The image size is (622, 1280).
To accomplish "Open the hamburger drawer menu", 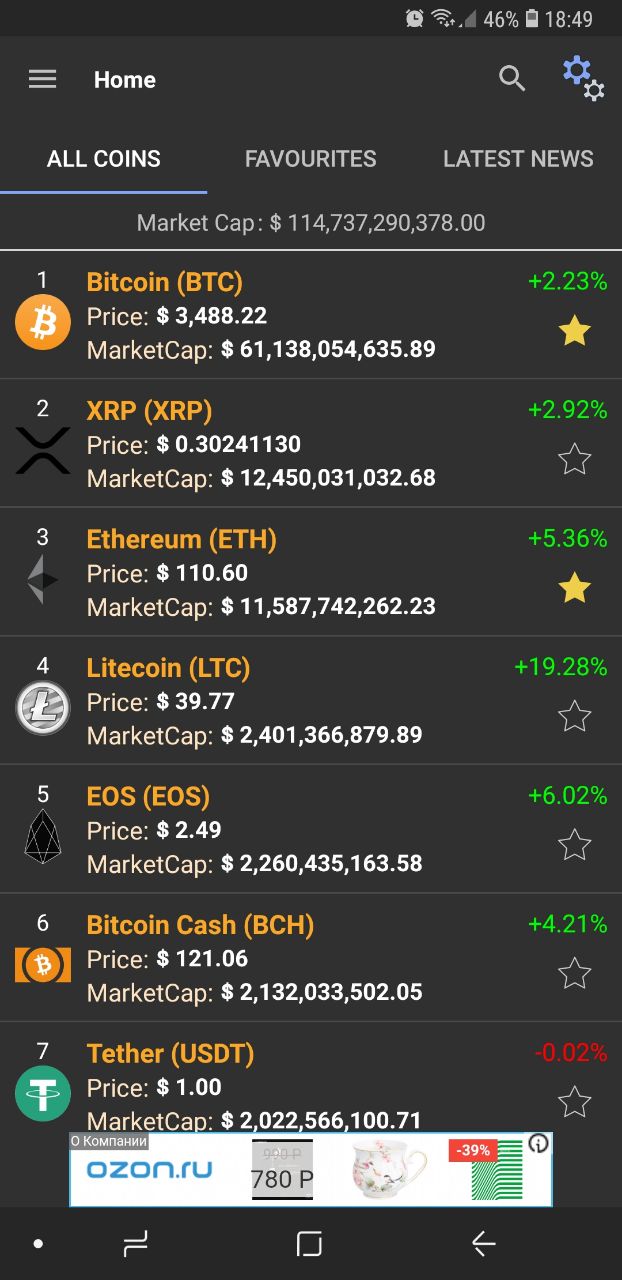I will [x=42, y=79].
